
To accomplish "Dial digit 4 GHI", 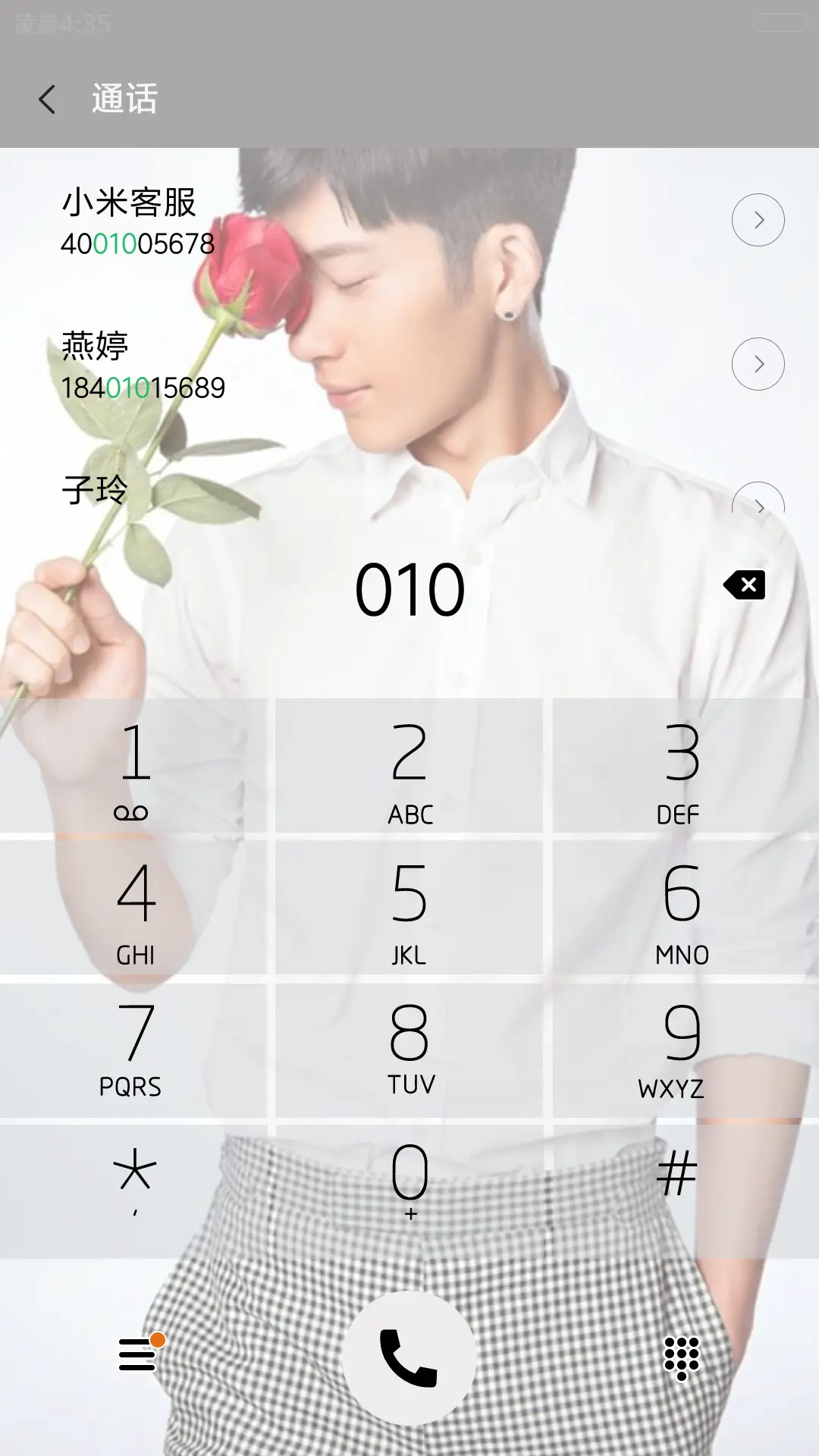I will [135, 908].
